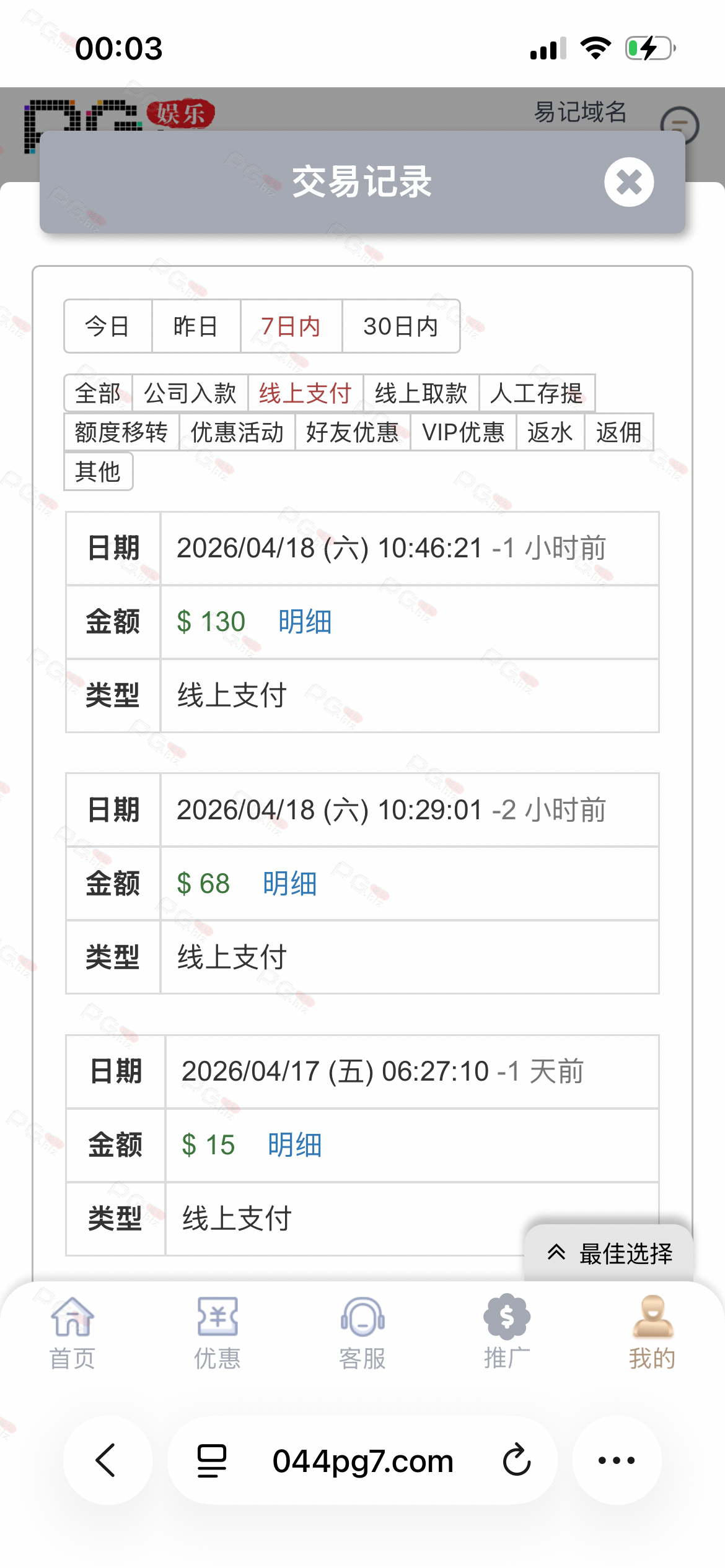Show 全部 transaction types
This screenshot has width=725, height=1568.
(x=98, y=393)
